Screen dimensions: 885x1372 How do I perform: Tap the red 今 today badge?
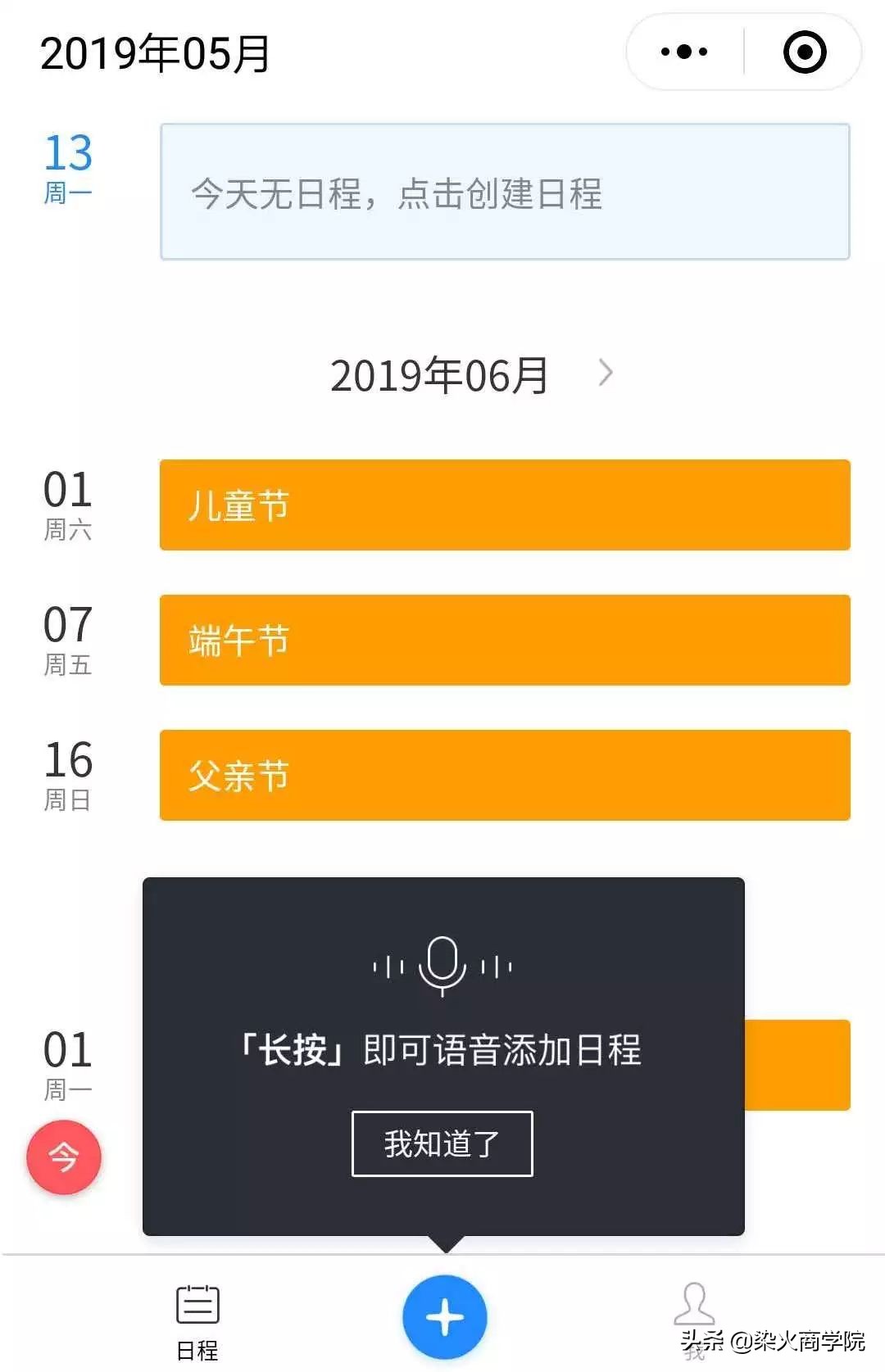pyautogui.click(x=63, y=1157)
